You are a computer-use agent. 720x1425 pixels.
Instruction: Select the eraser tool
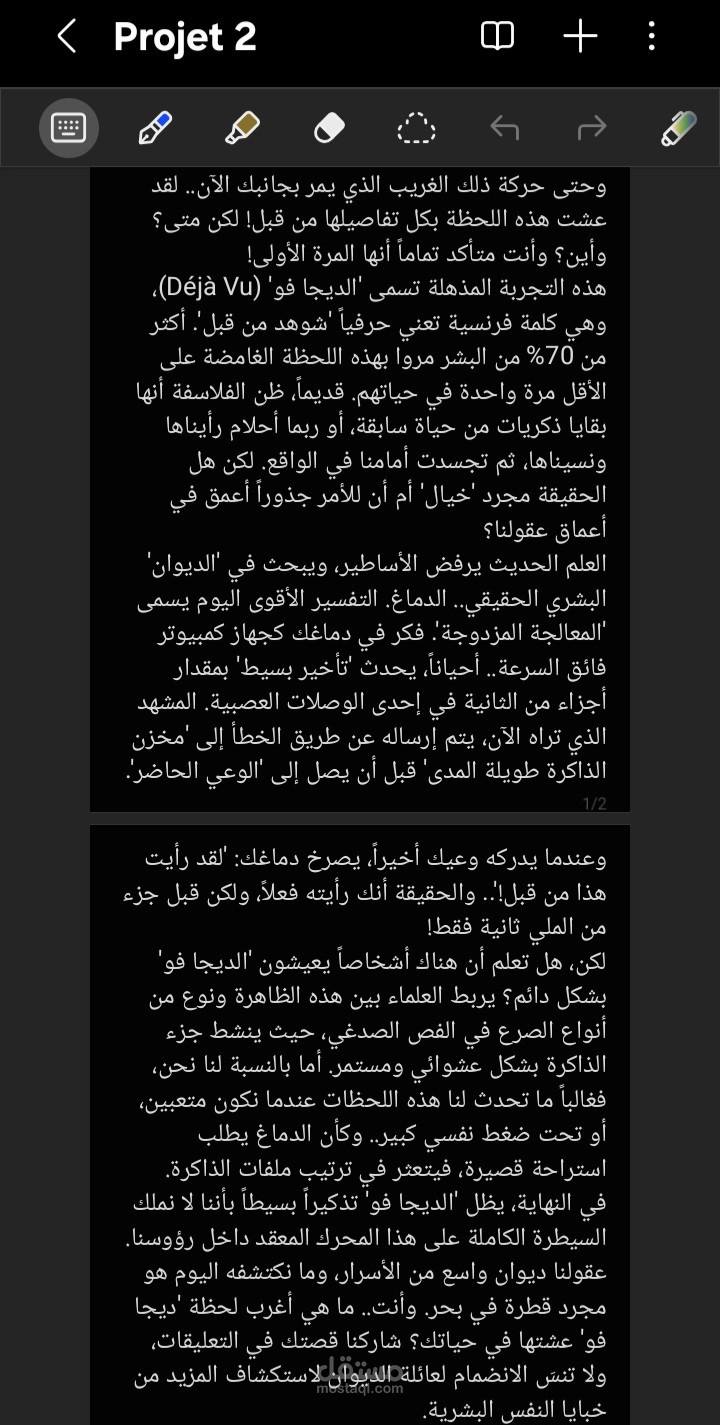point(329,127)
